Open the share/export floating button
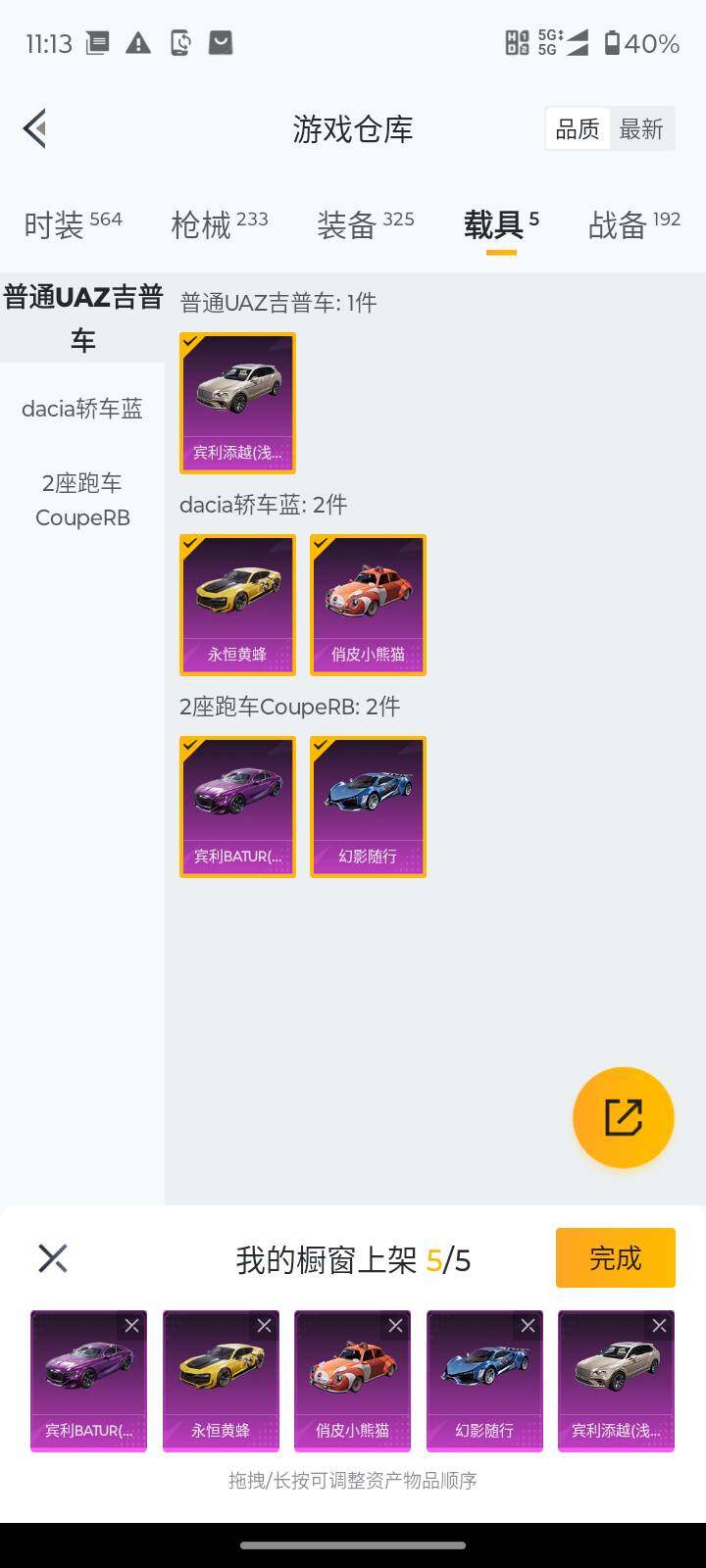 pos(623,1116)
